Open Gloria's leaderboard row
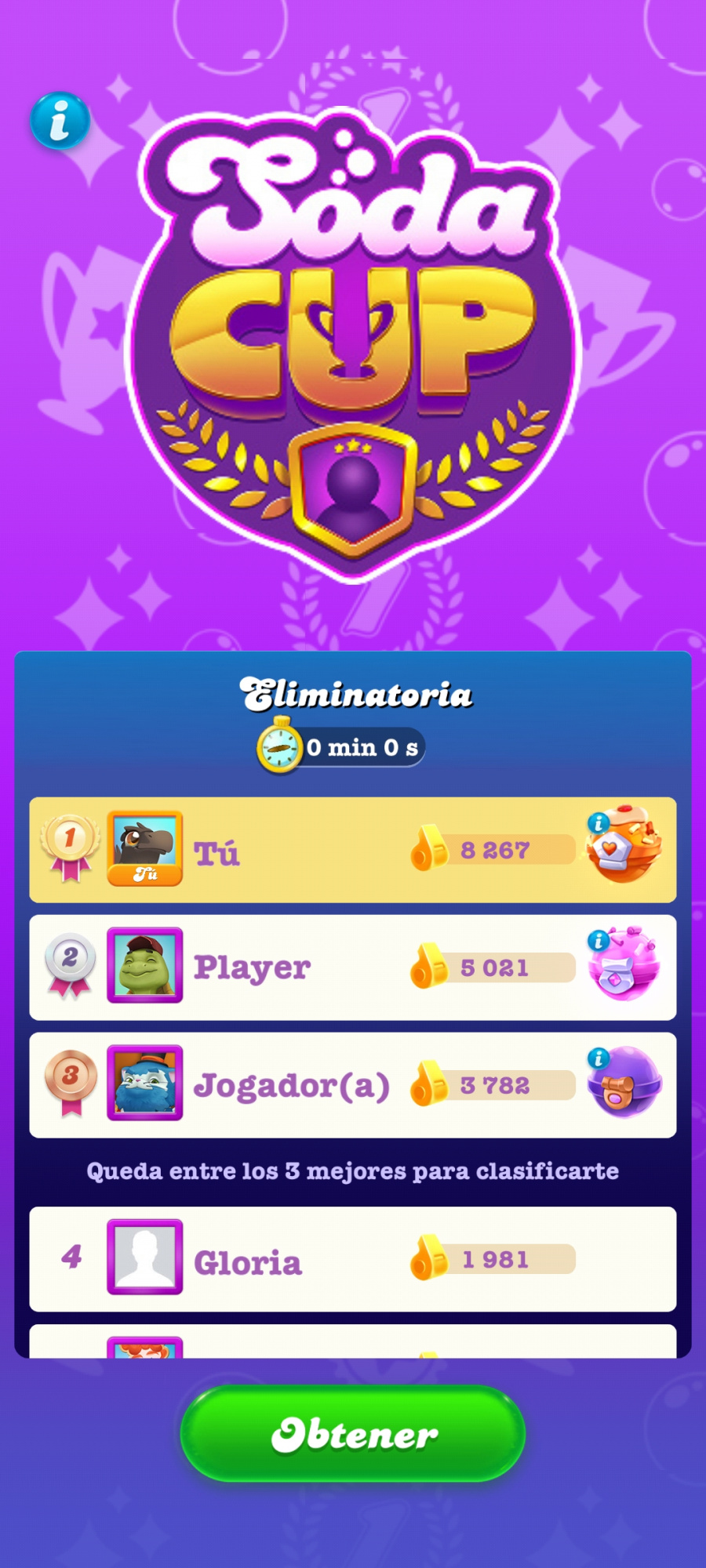This screenshot has height=1568, width=706. point(352,1259)
